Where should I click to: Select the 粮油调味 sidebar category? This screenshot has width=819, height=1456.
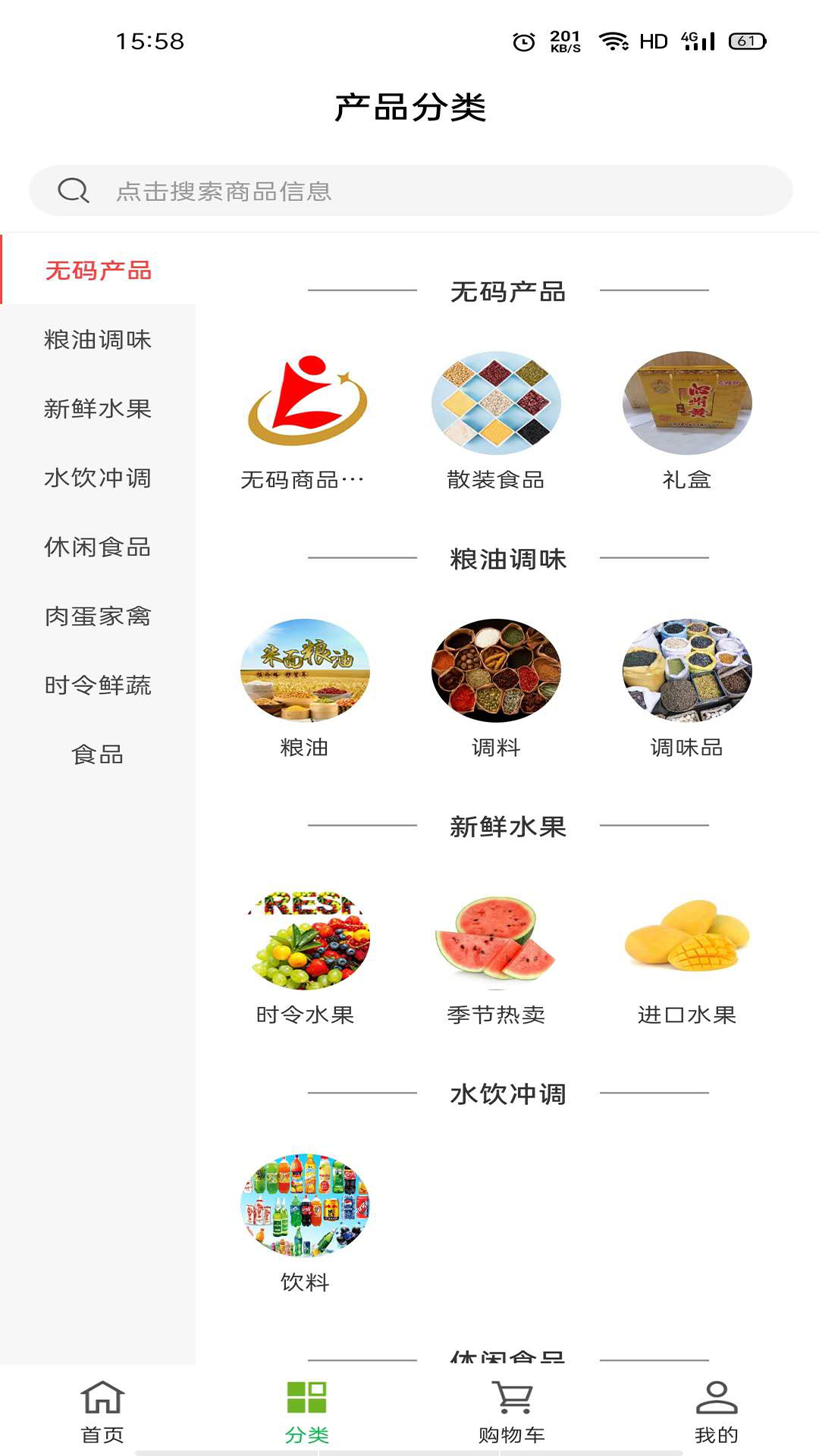coord(99,340)
